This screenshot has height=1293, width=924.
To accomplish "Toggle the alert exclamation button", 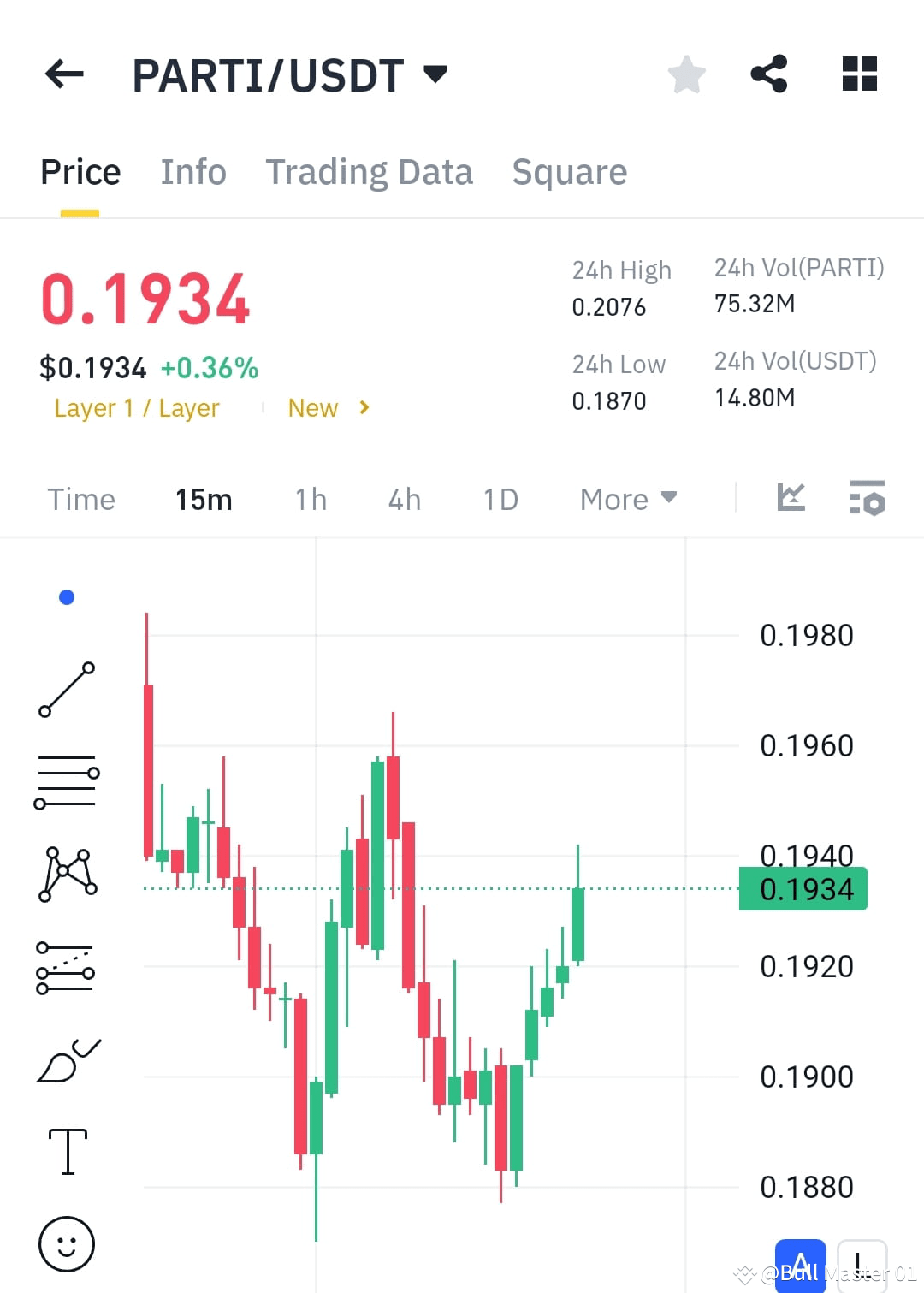I will (862, 1265).
